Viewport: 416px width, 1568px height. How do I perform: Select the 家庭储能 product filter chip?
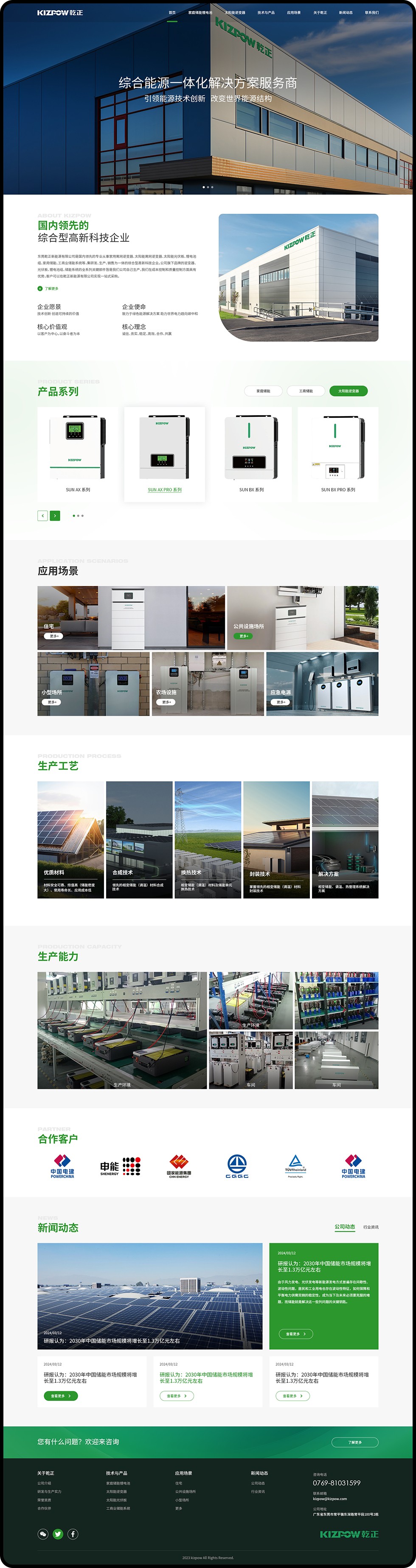pos(263,391)
